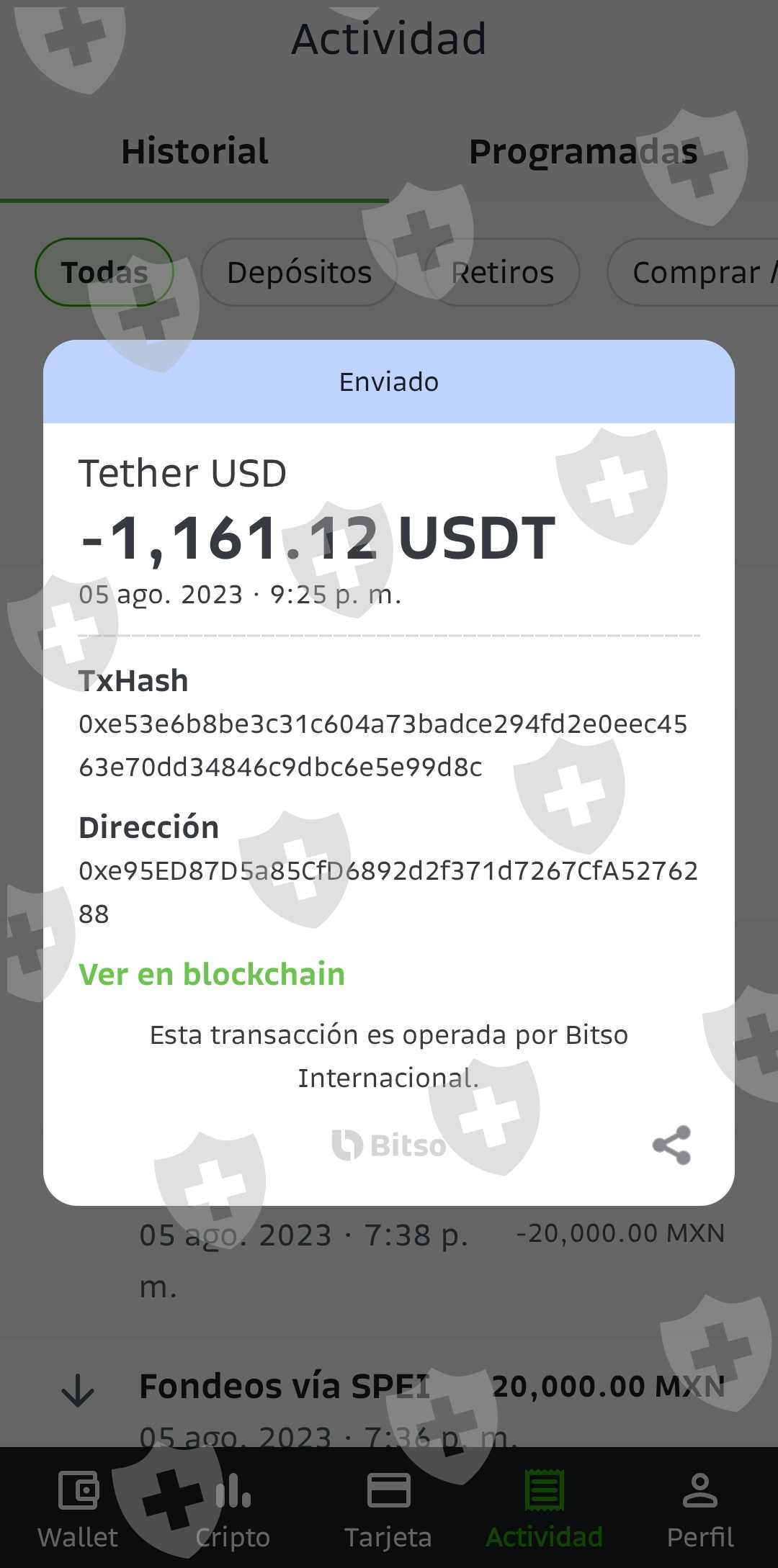Go to the Perfil tab

(x=699, y=1508)
